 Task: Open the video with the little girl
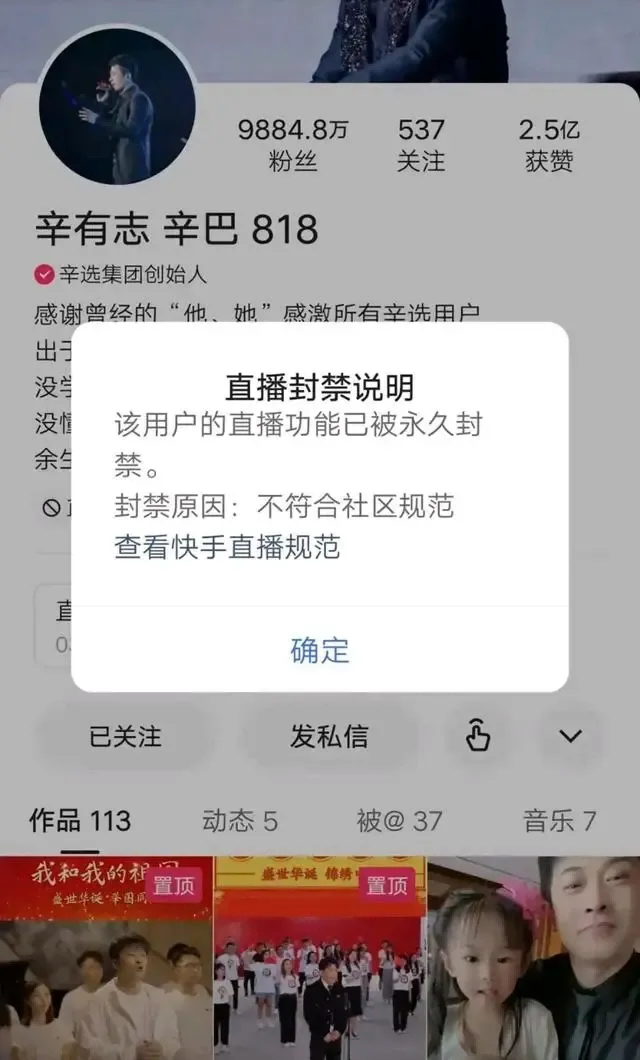pos(533,960)
